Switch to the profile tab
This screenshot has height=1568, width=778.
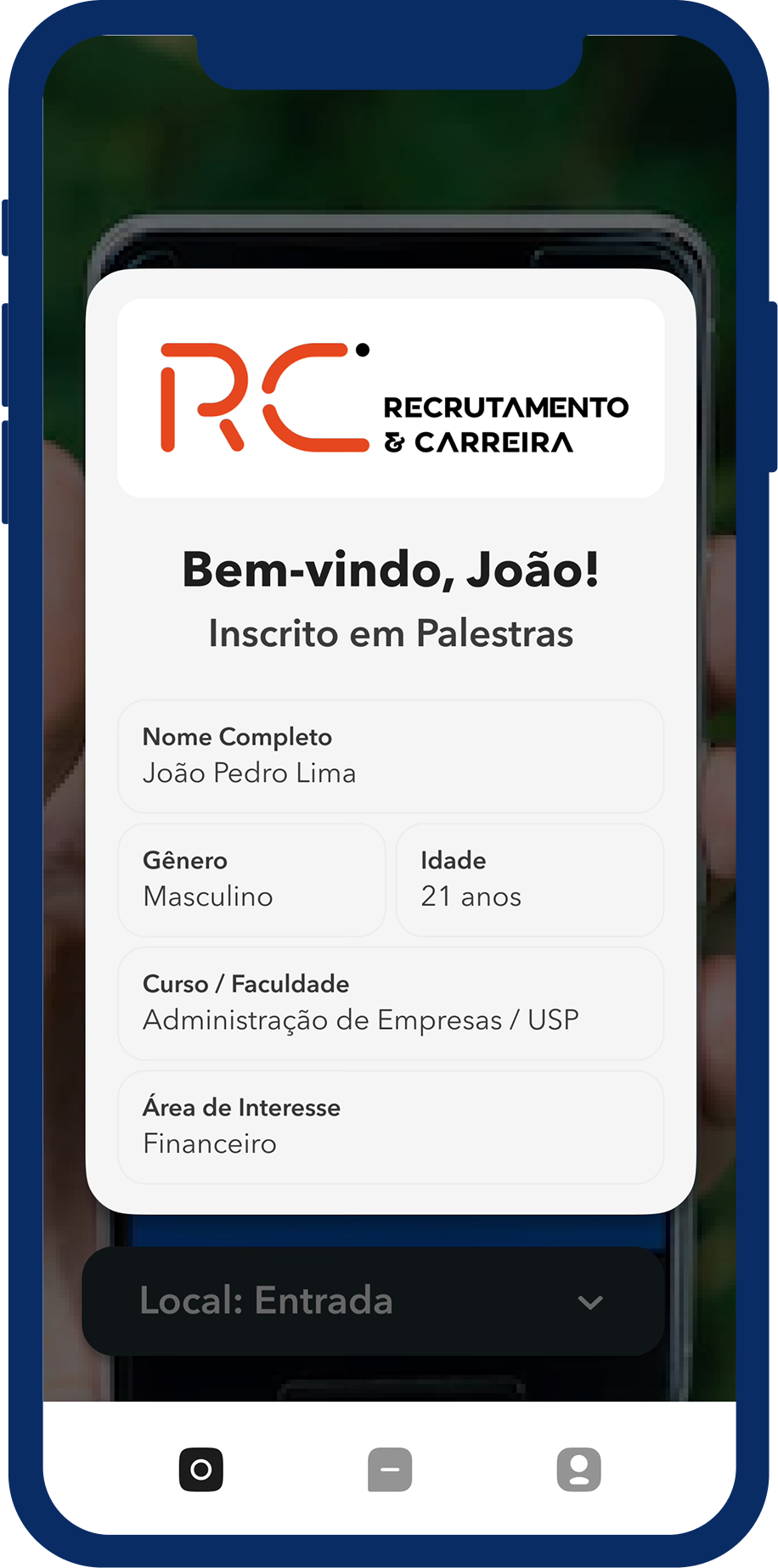pyautogui.click(x=578, y=1470)
